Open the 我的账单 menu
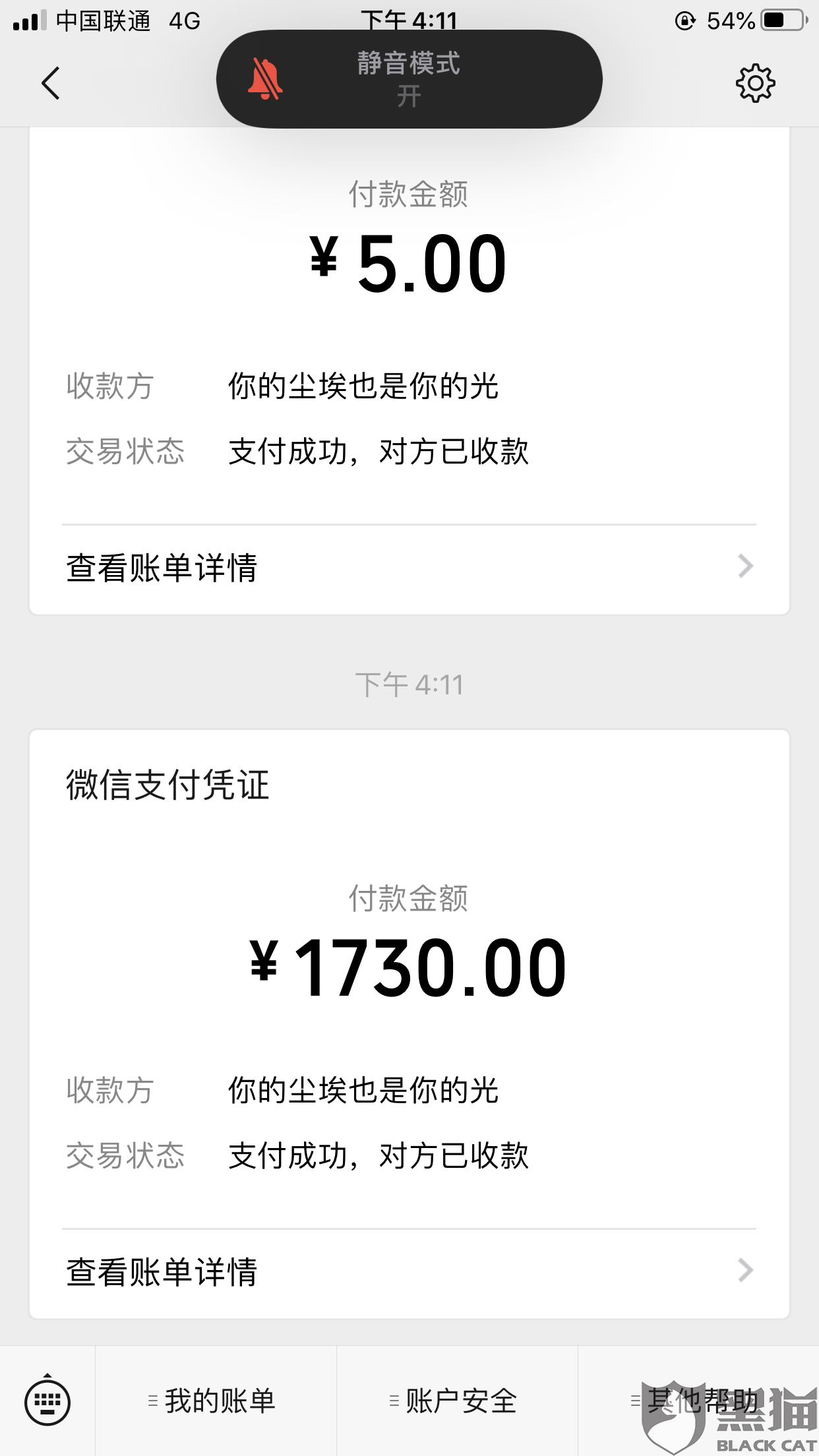 216,1401
